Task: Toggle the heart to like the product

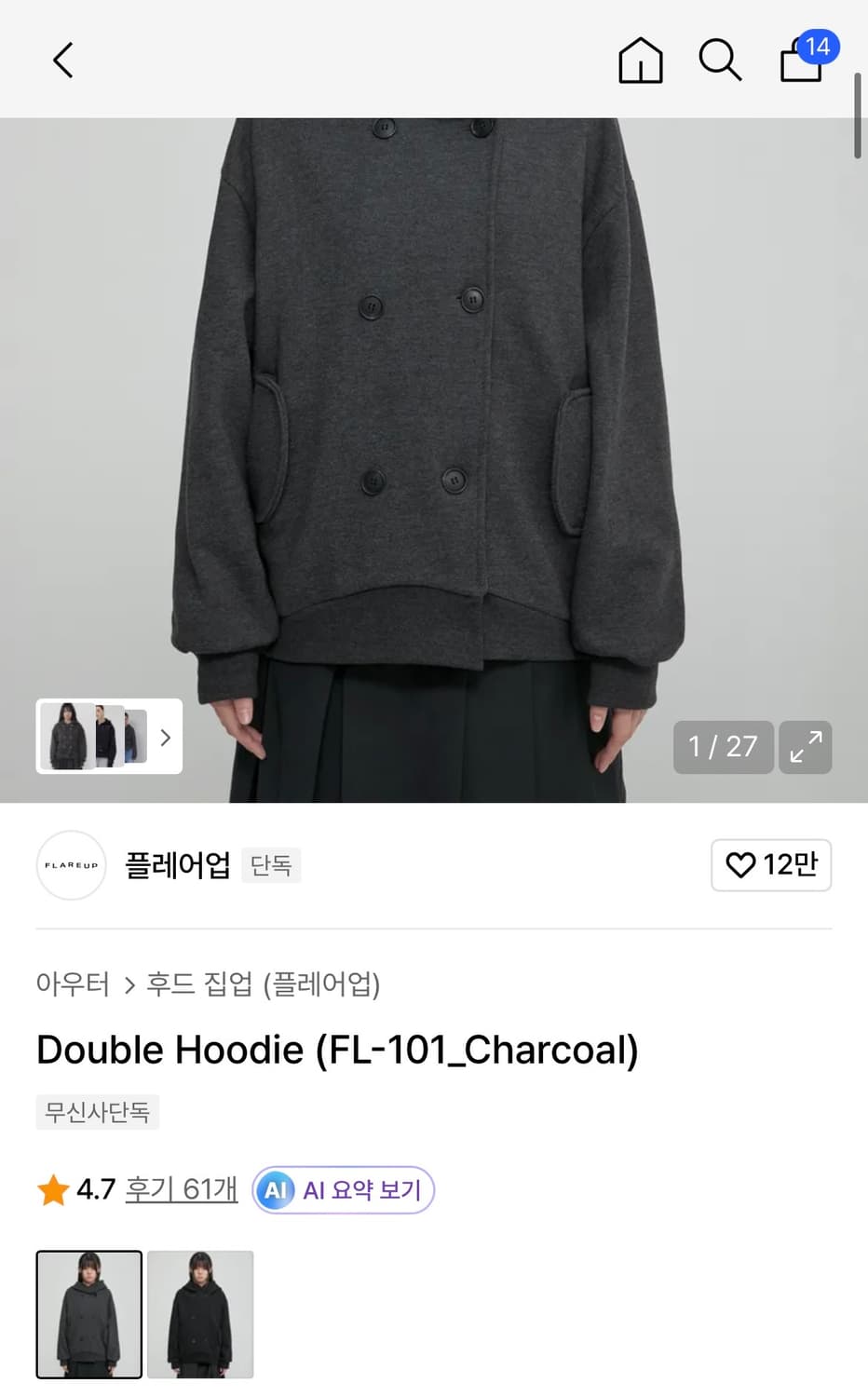Action: pyautogui.click(x=740, y=865)
